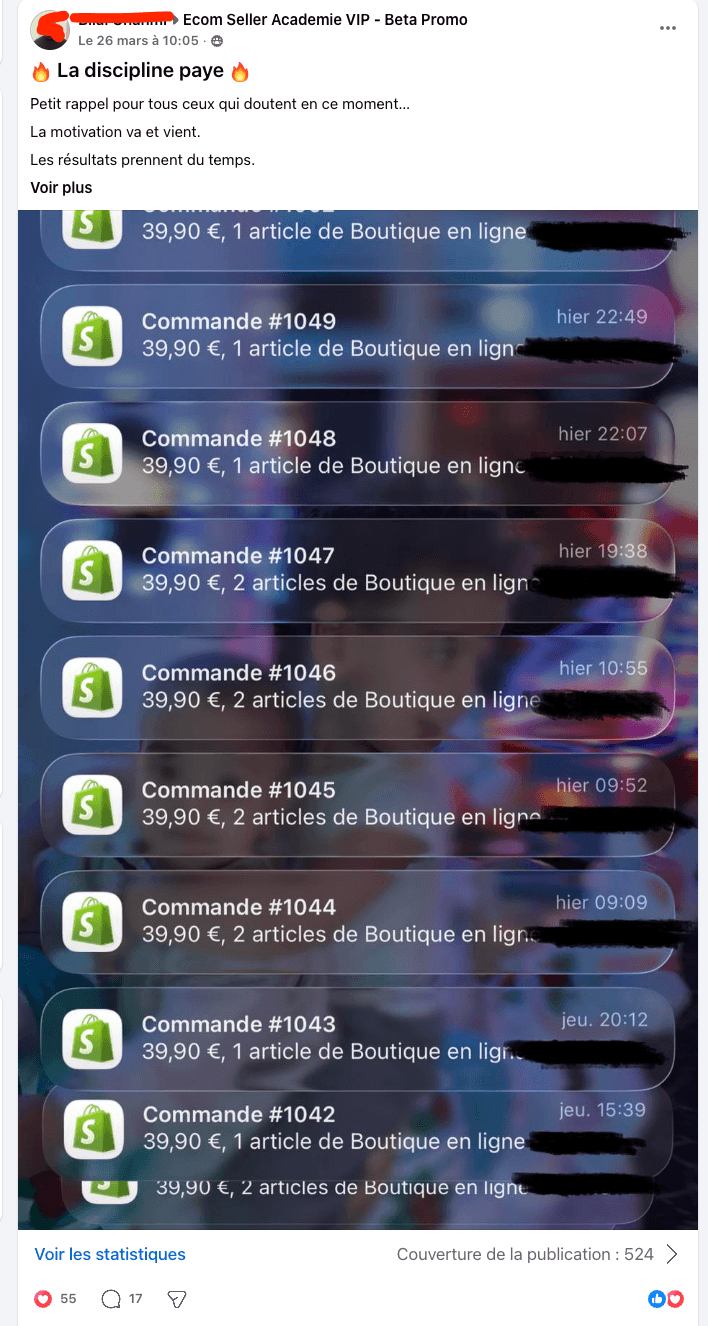This screenshot has width=708, height=1326.
Task: Open the poster's profile picture
Action: click(50, 30)
